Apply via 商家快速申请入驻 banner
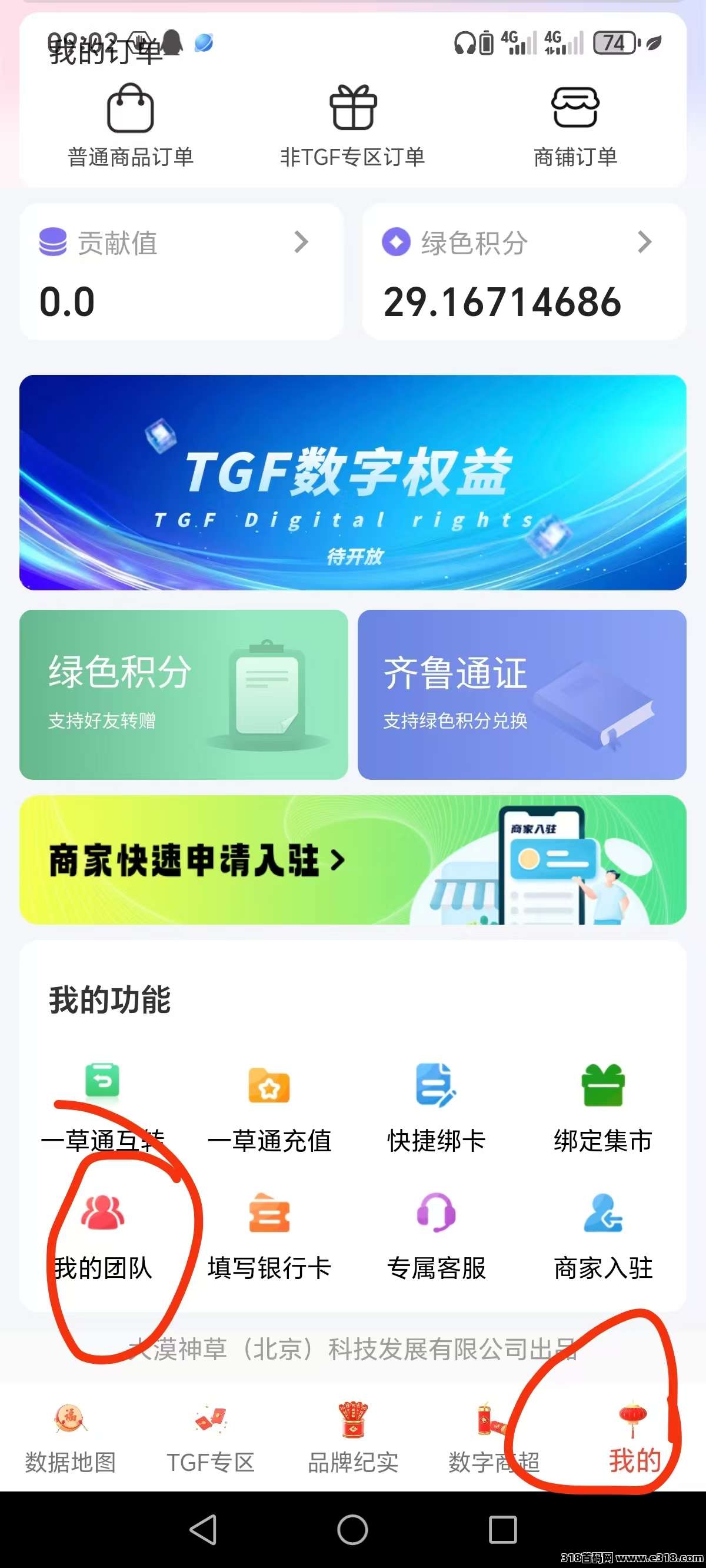 click(352, 859)
